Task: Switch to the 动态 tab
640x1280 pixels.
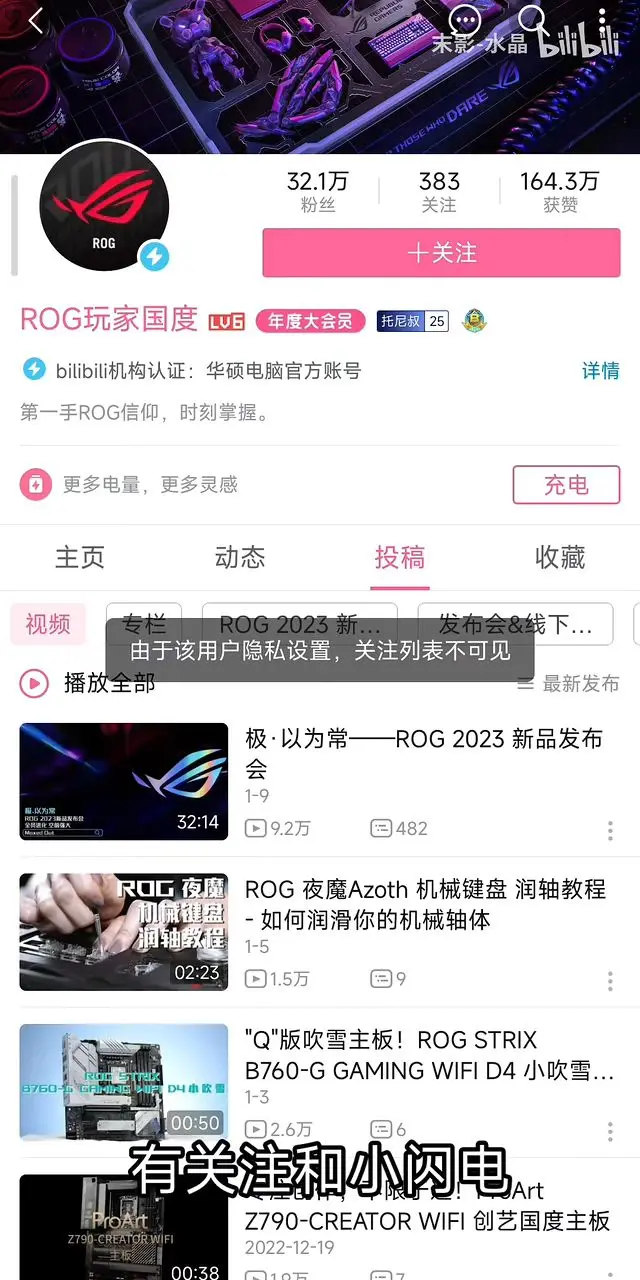Action: pyautogui.click(x=240, y=557)
